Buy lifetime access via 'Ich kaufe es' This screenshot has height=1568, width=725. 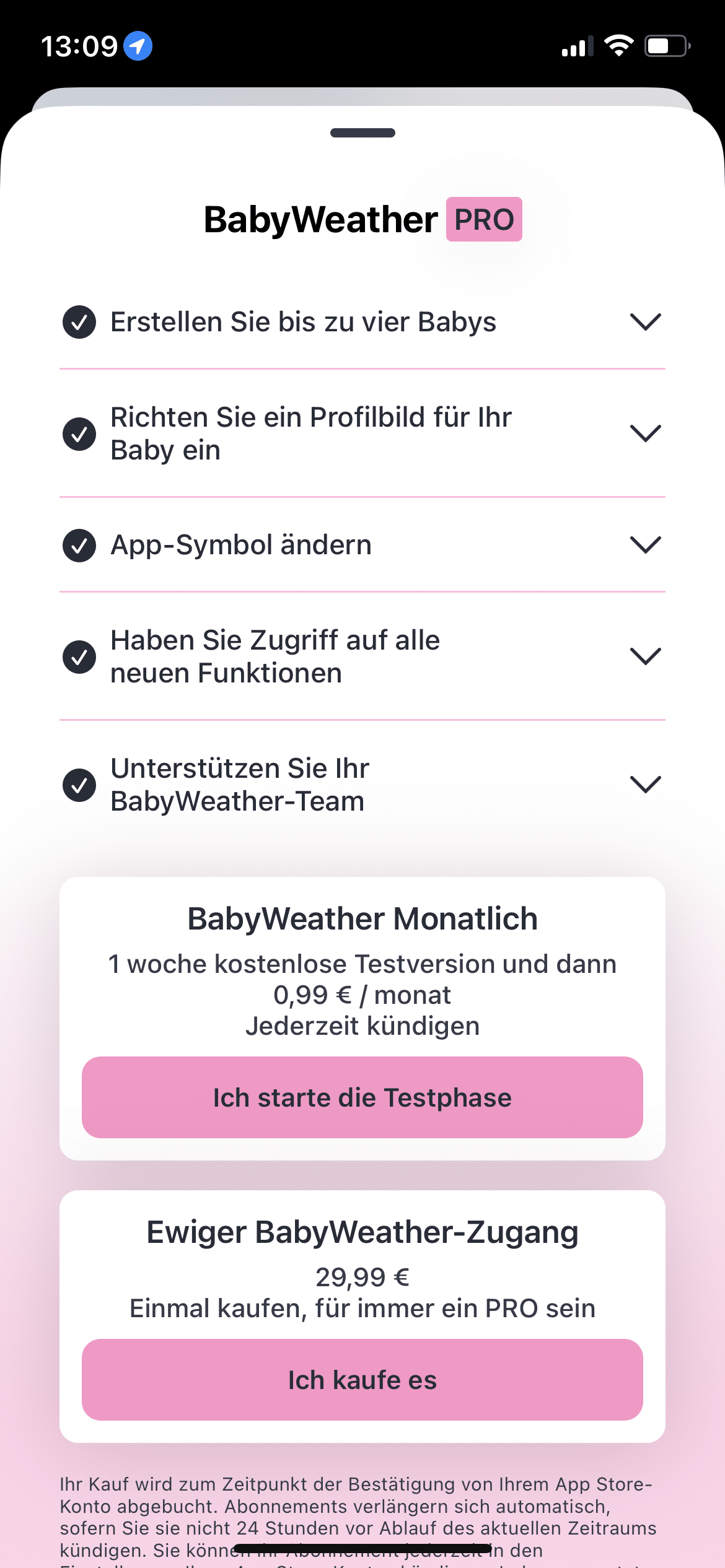click(362, 1380)
